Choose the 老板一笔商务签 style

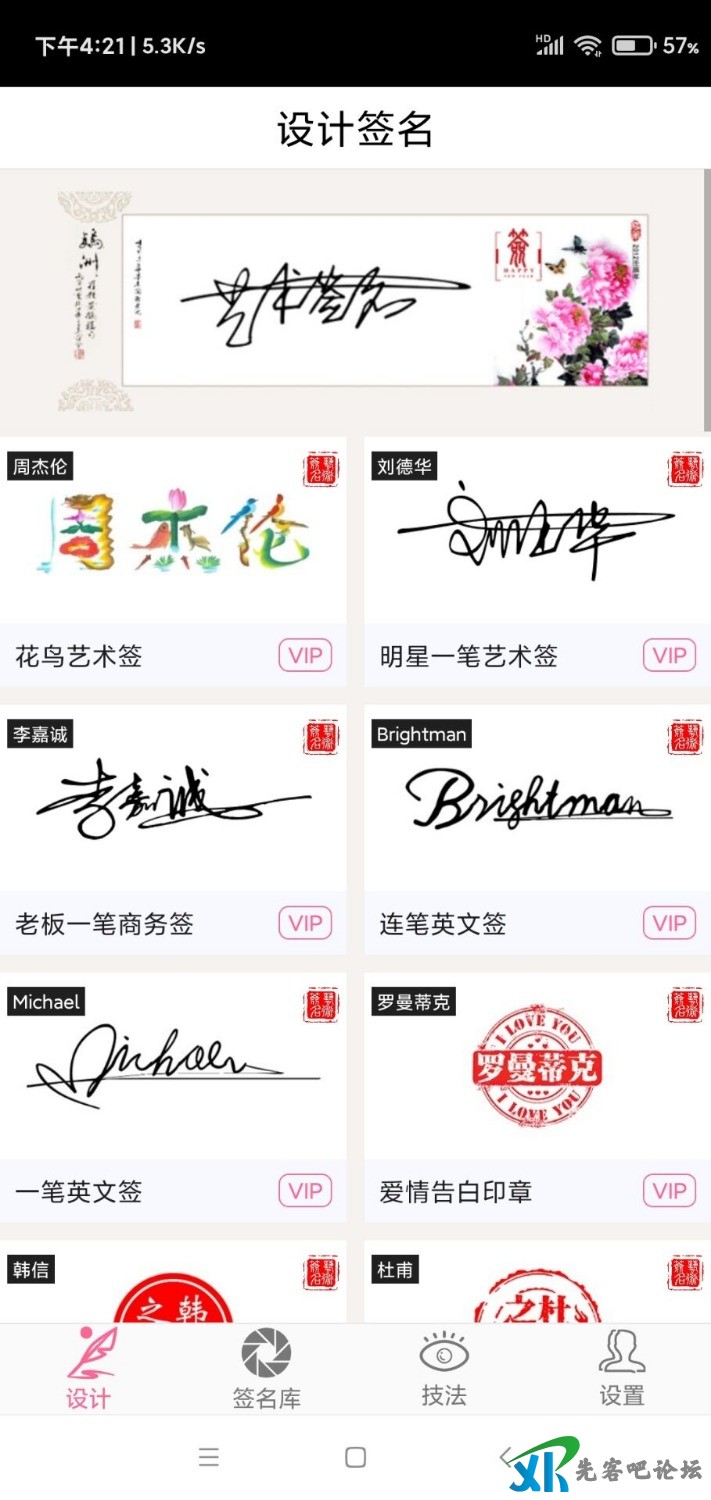(x=173, y=828)
